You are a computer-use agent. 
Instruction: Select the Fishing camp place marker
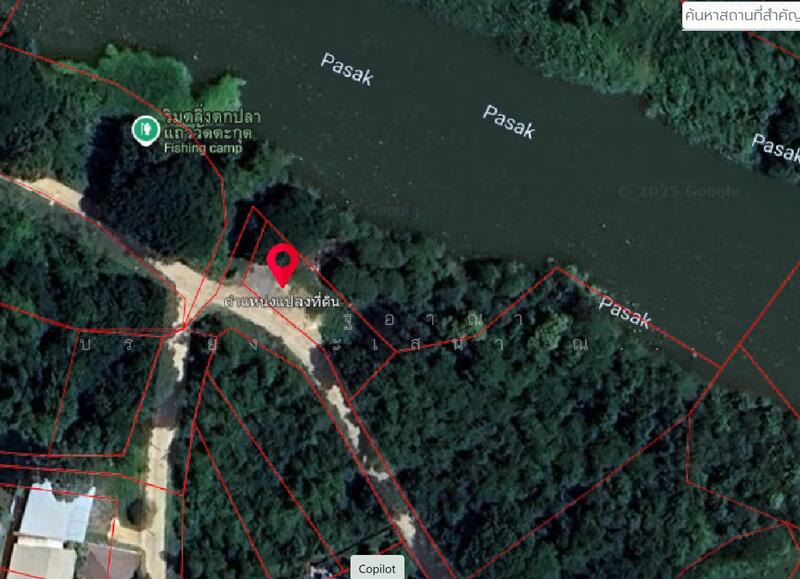click(145, 128)
